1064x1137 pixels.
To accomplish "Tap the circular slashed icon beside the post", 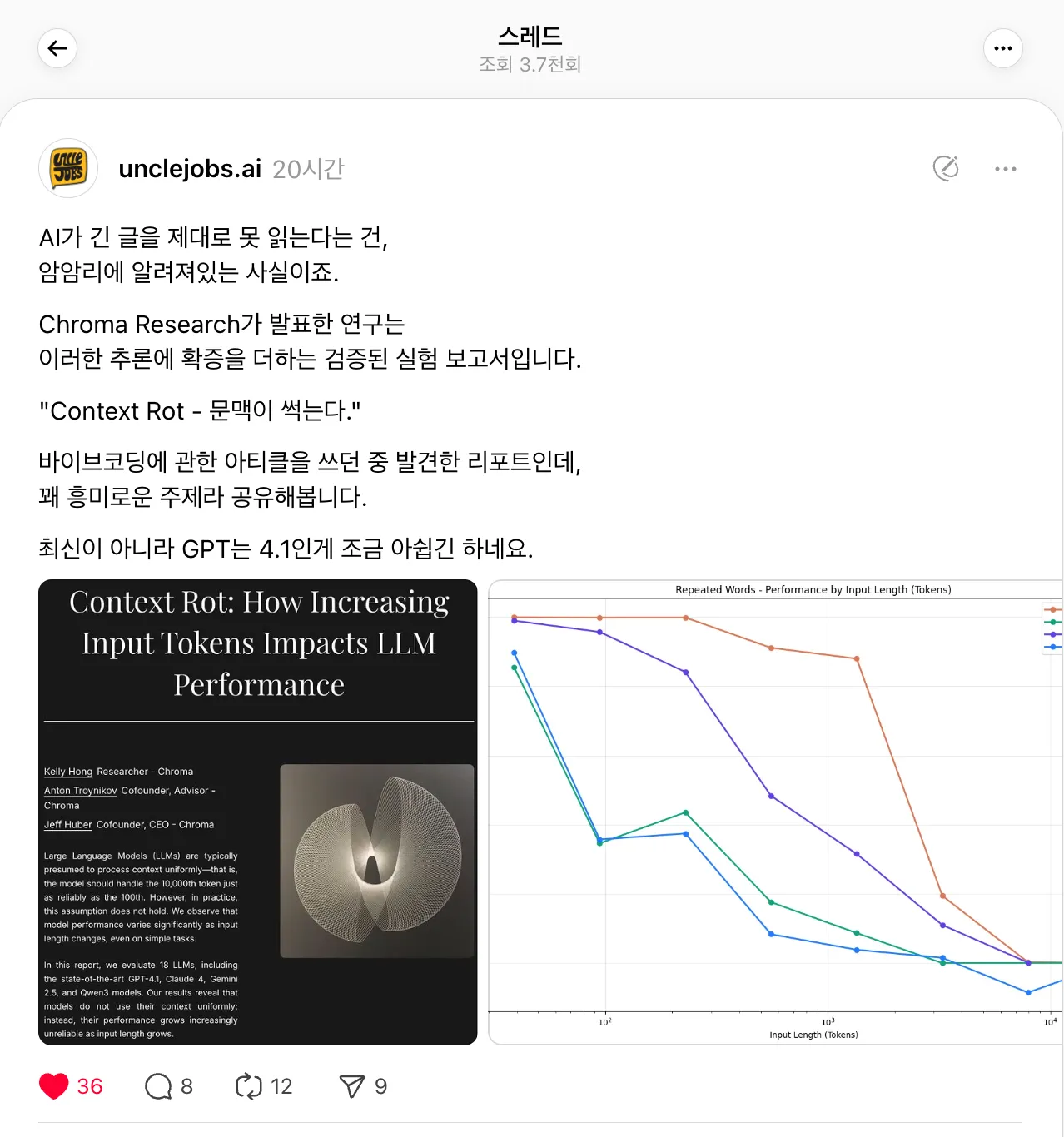I will click(x=946, y=168).
